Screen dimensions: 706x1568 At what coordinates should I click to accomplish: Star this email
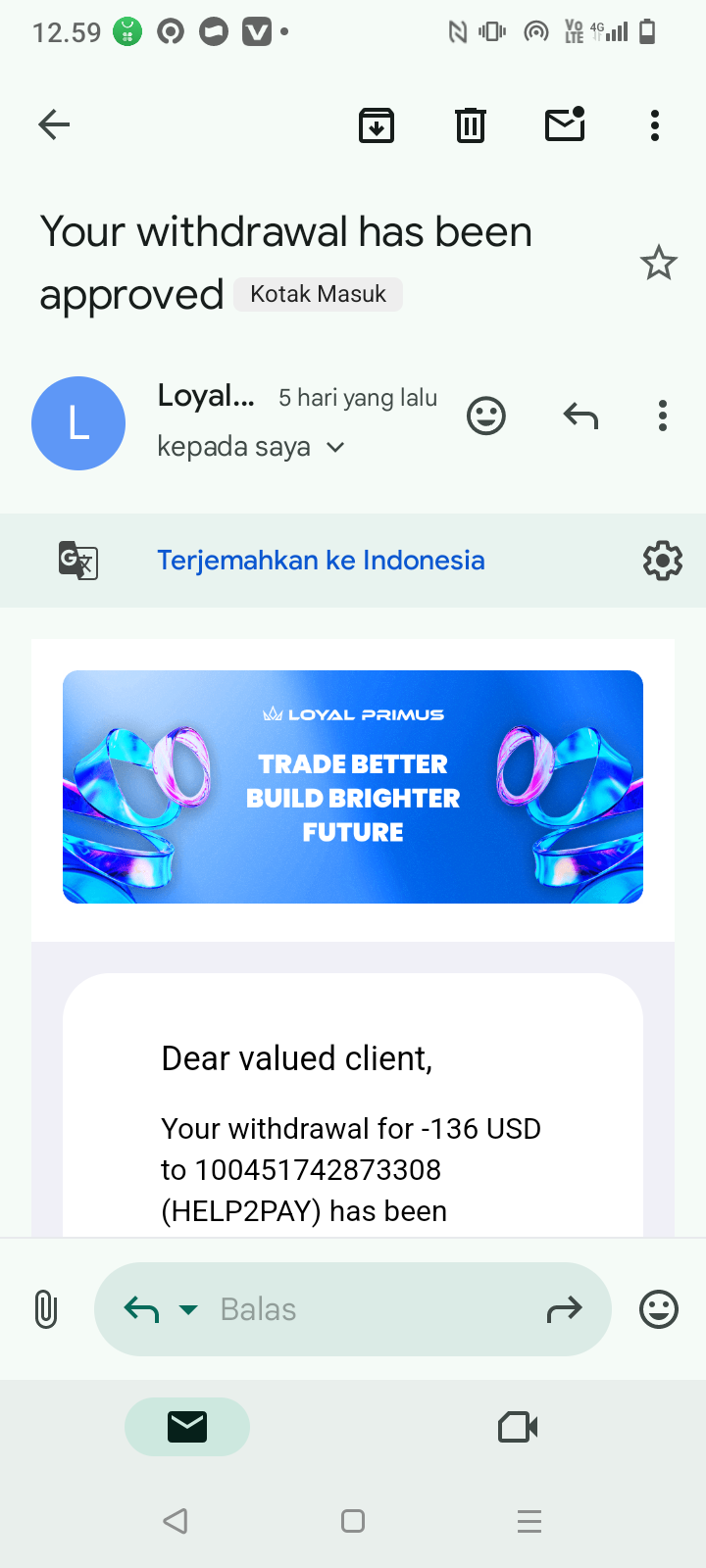[x=658, y=263]
